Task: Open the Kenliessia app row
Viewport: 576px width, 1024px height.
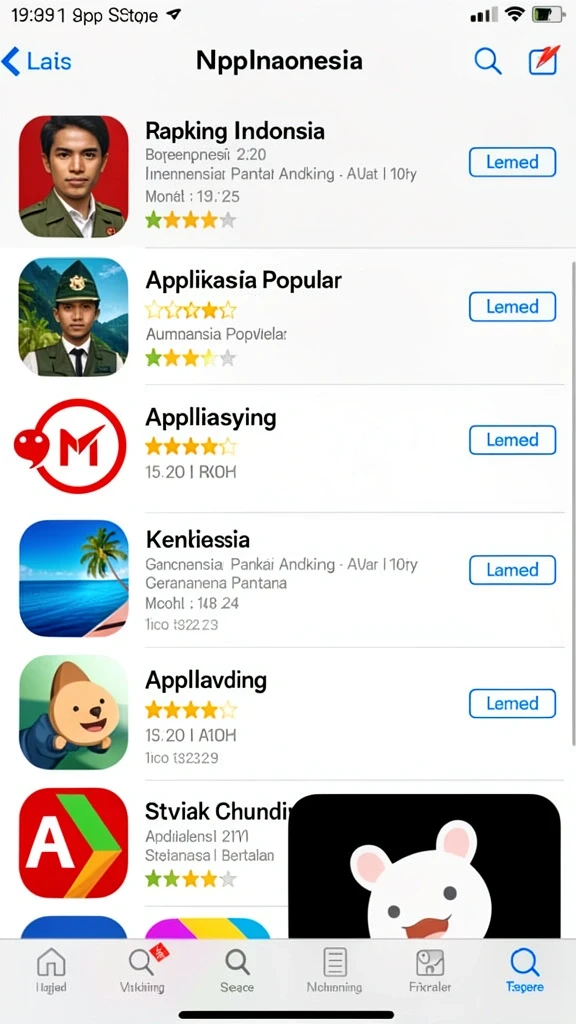Action: click(288, 580)
